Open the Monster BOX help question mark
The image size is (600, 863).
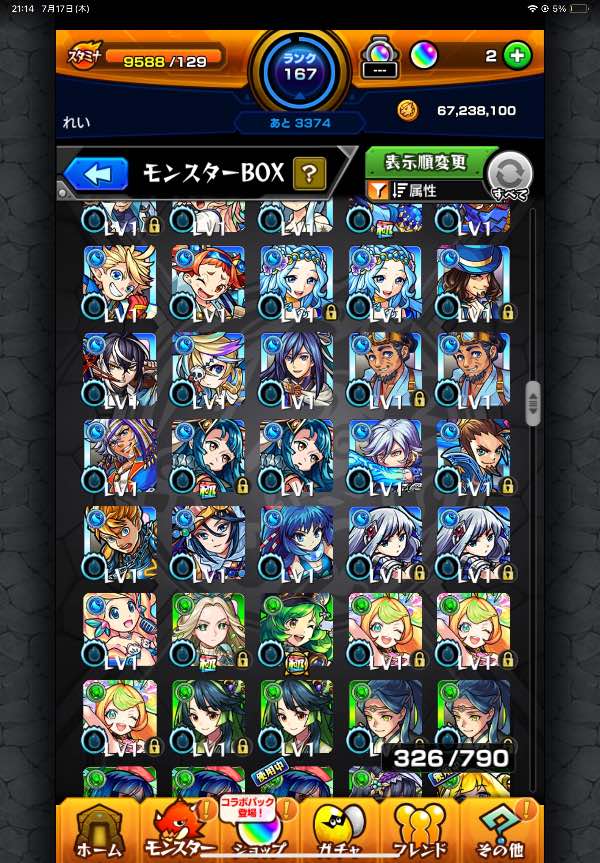click(310, 174)
